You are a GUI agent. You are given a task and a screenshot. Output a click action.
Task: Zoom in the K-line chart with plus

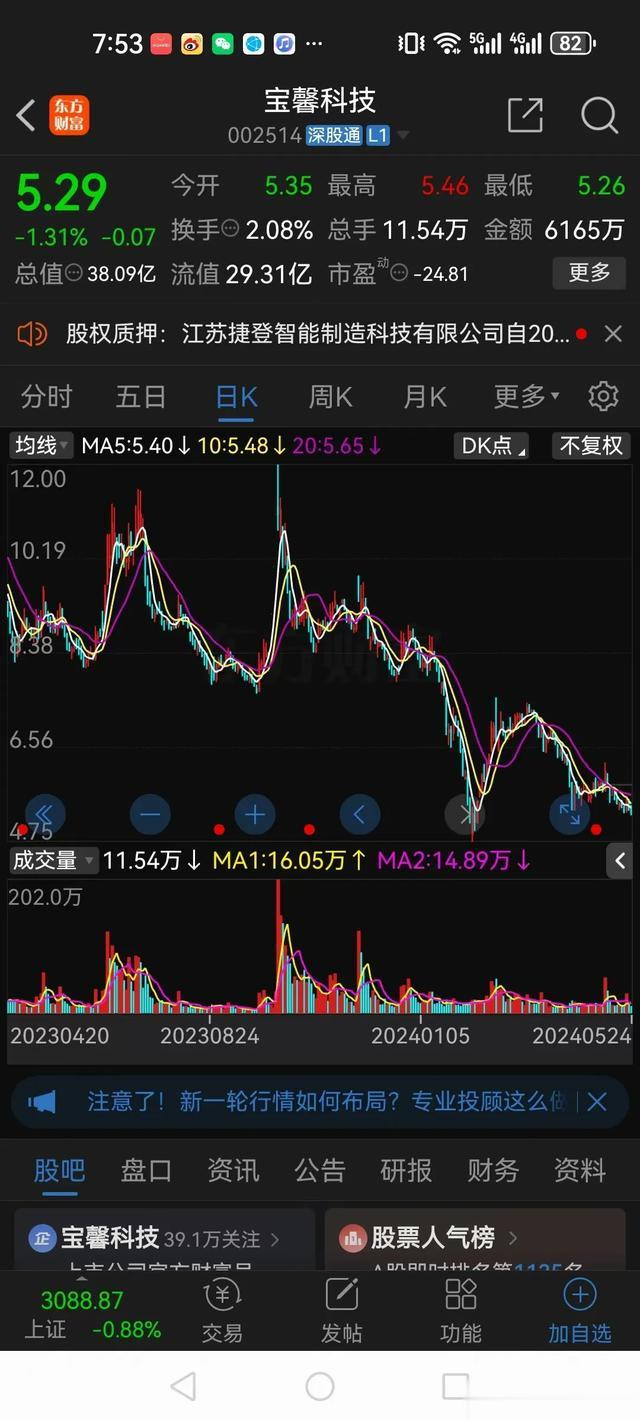pyautogui.click(x=255, y=814)
